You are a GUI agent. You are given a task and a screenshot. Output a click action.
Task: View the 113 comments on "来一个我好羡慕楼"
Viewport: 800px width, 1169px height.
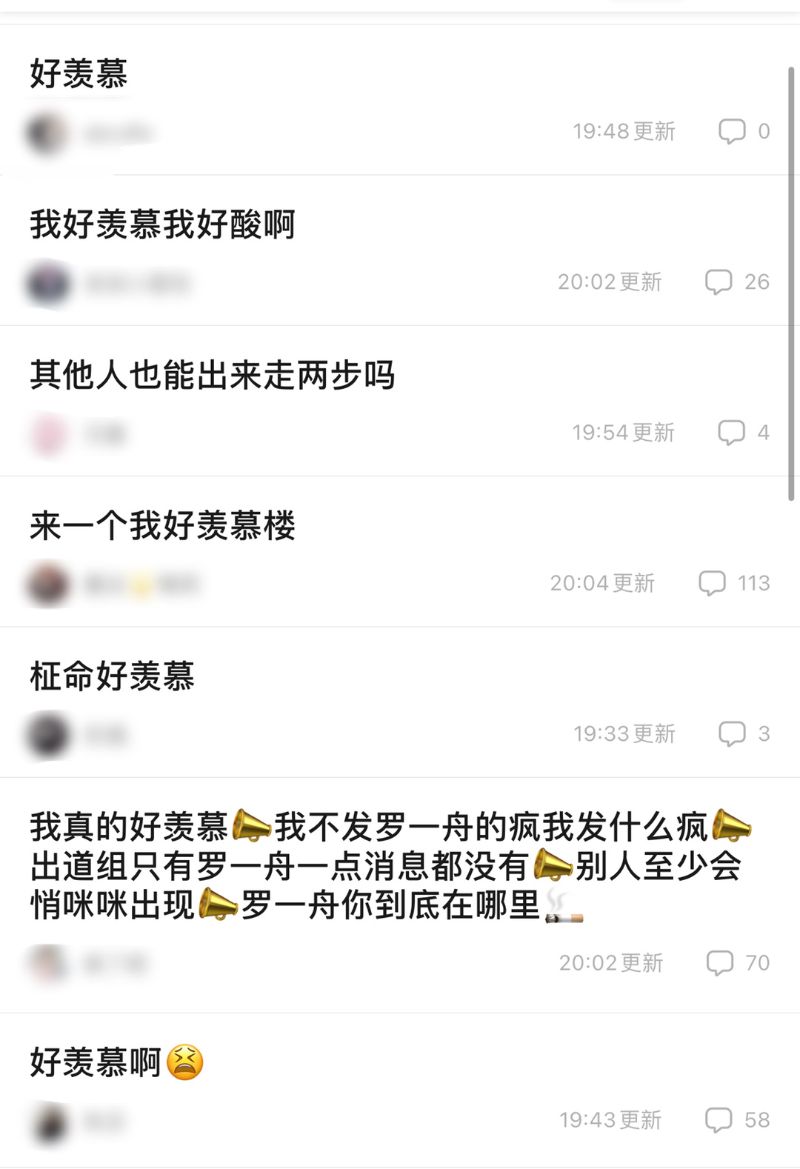point(734,583)
